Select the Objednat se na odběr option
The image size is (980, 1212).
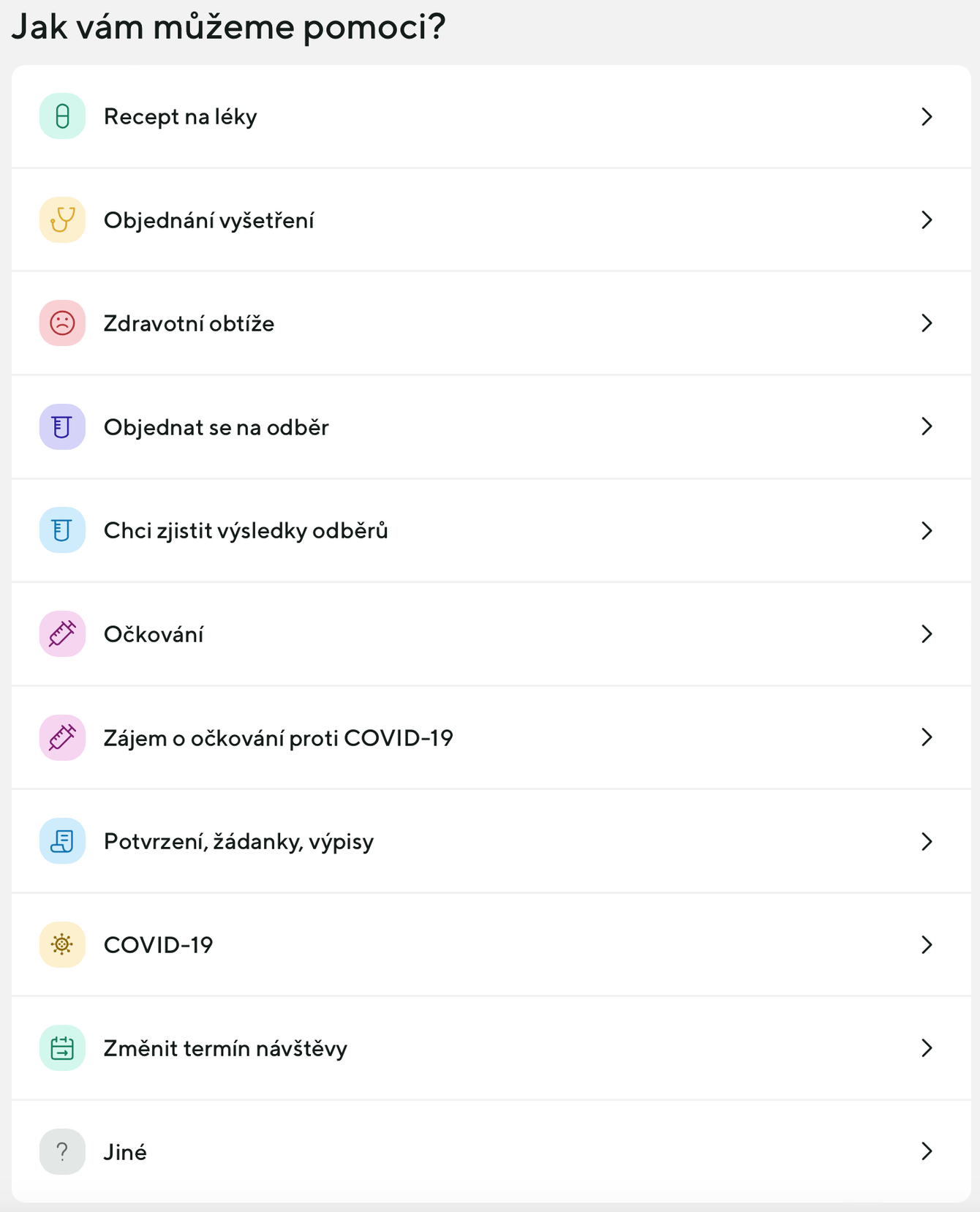click(x=216, y=426)
